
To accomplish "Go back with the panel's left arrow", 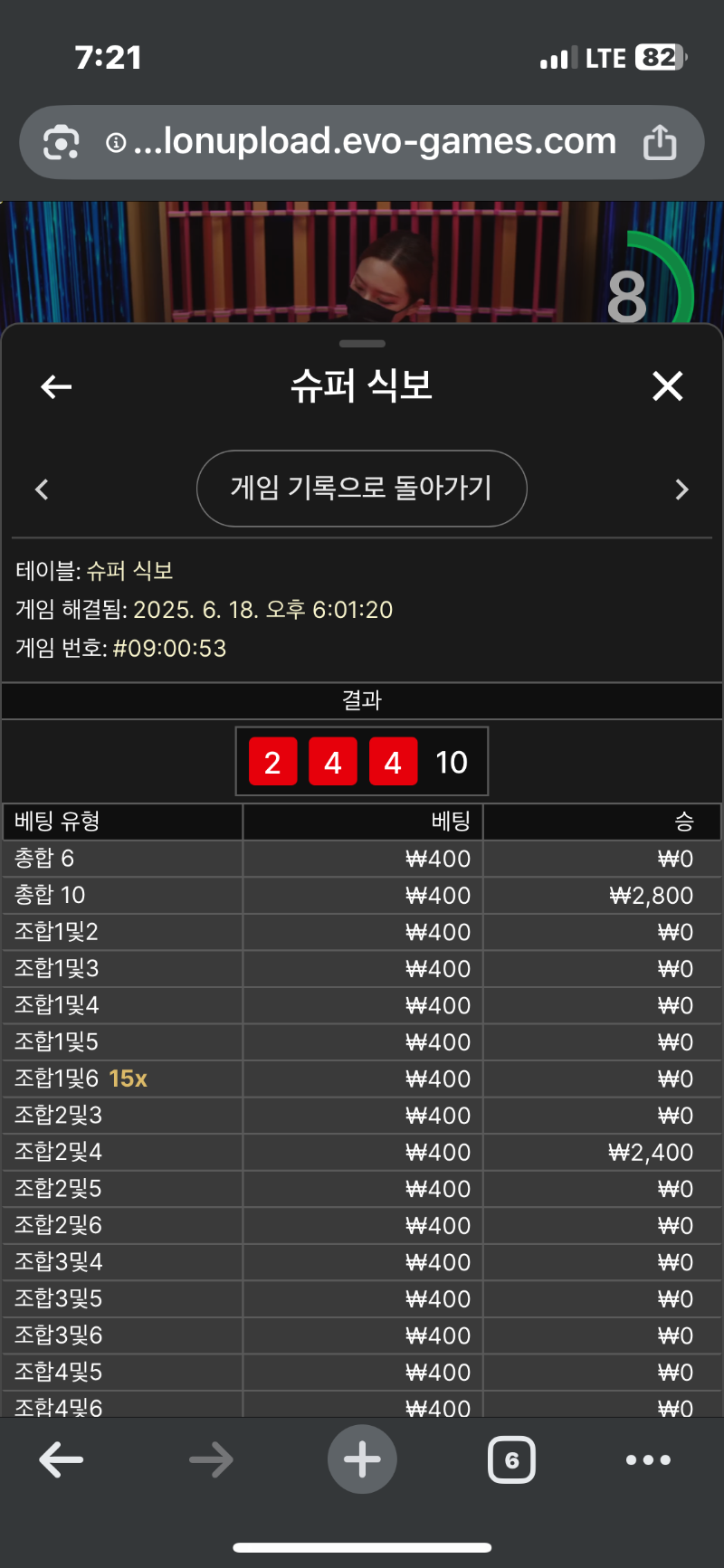I will click(56, 387).
